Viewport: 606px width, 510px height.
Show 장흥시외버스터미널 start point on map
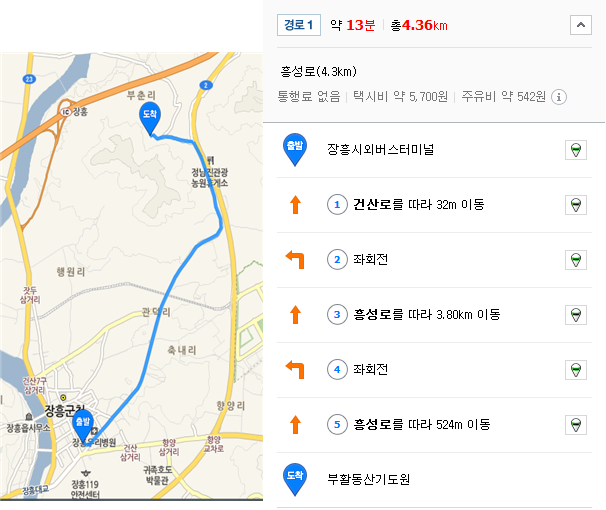575,150
